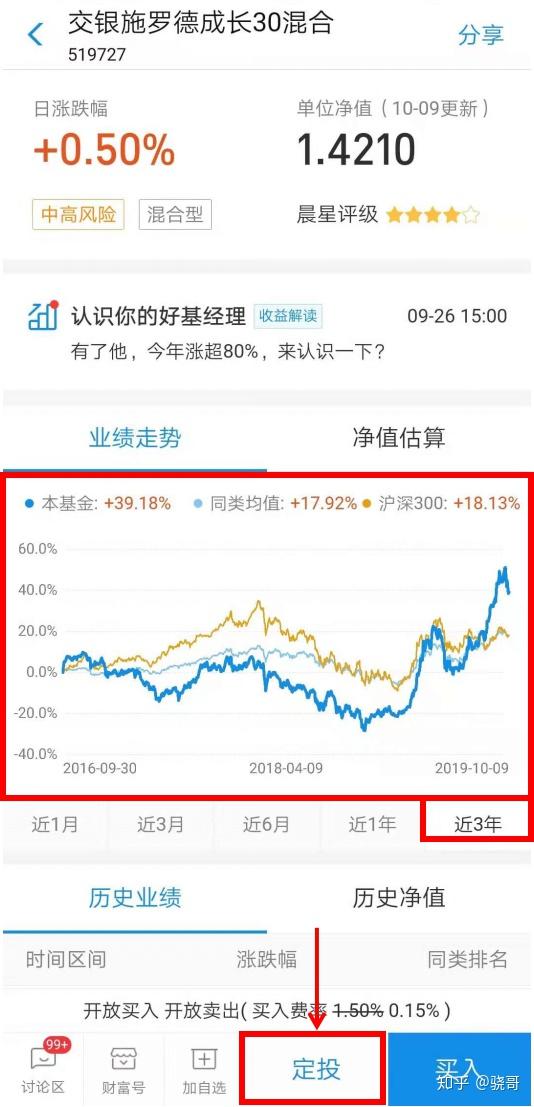
Task: Switch to the 历史业绩 tab
Action: pyautogui.click(x=135, y=897)
